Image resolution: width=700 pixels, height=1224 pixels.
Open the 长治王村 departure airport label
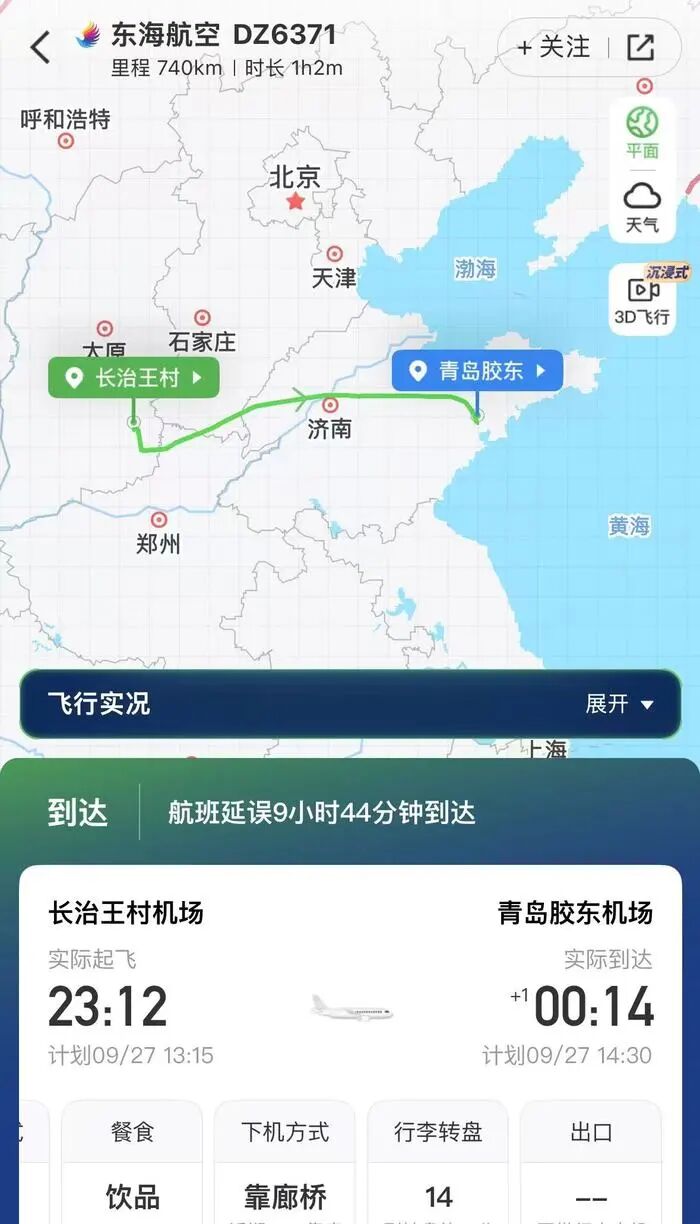(134, 378)
